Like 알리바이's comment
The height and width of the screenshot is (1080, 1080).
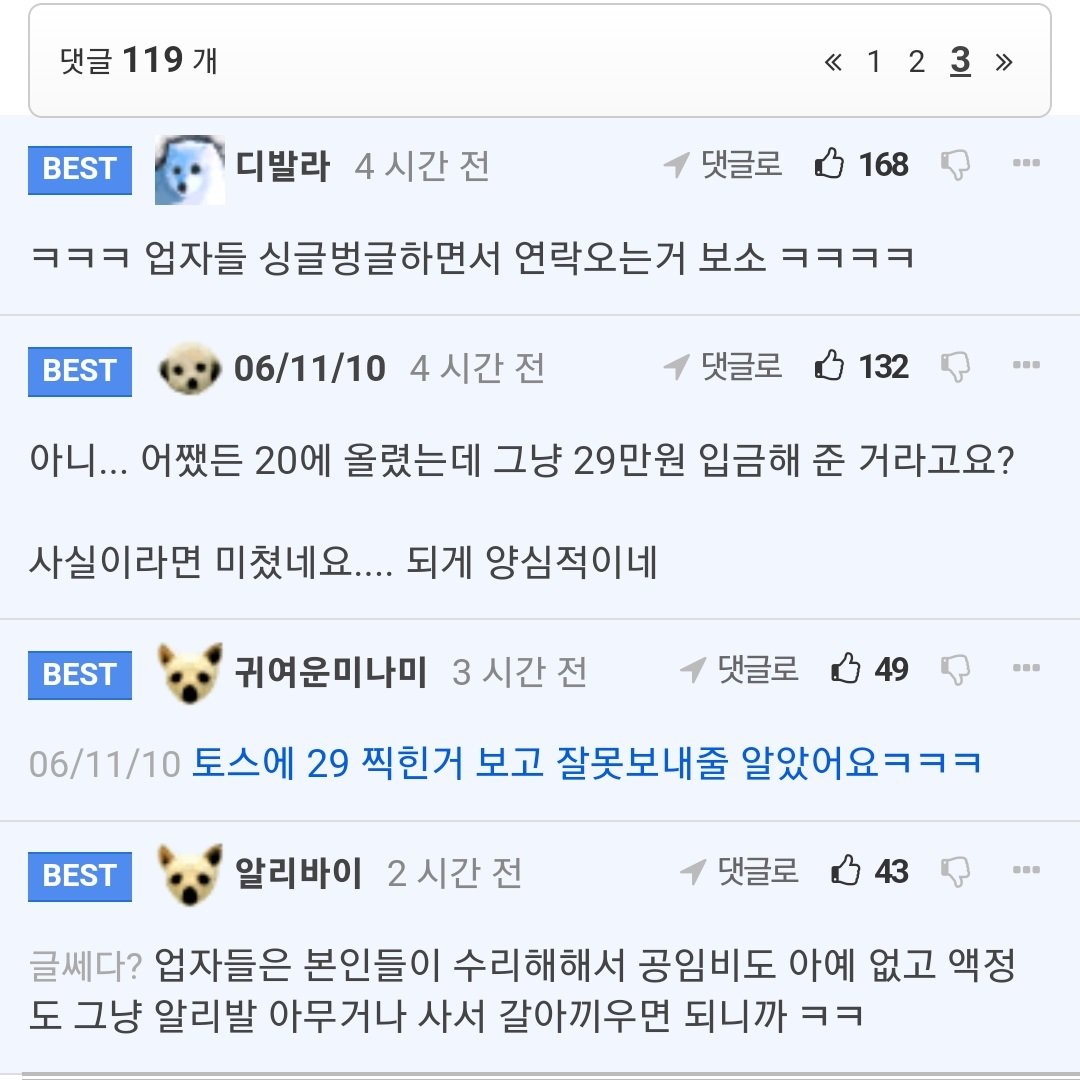(846, 871)
